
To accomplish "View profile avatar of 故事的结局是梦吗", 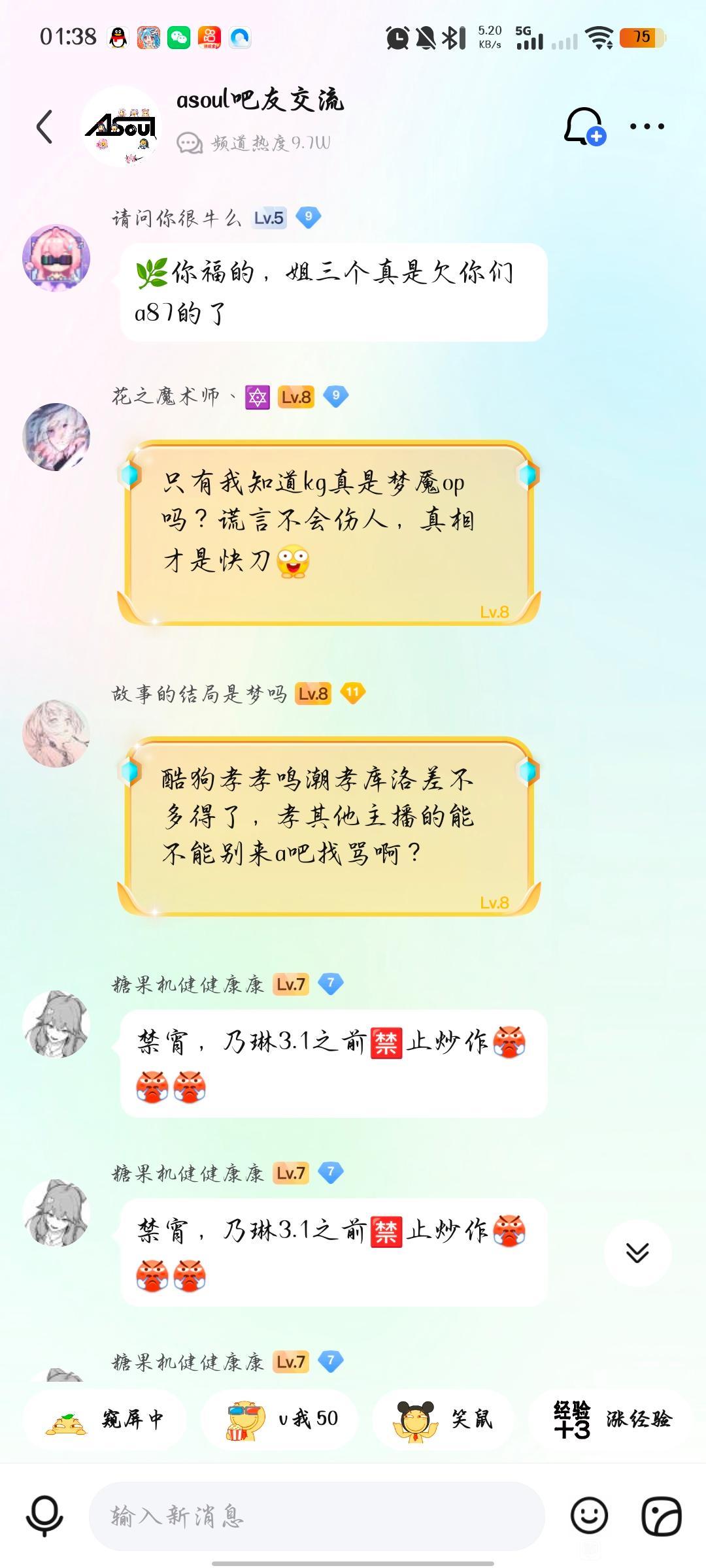I will click(56, 733).
